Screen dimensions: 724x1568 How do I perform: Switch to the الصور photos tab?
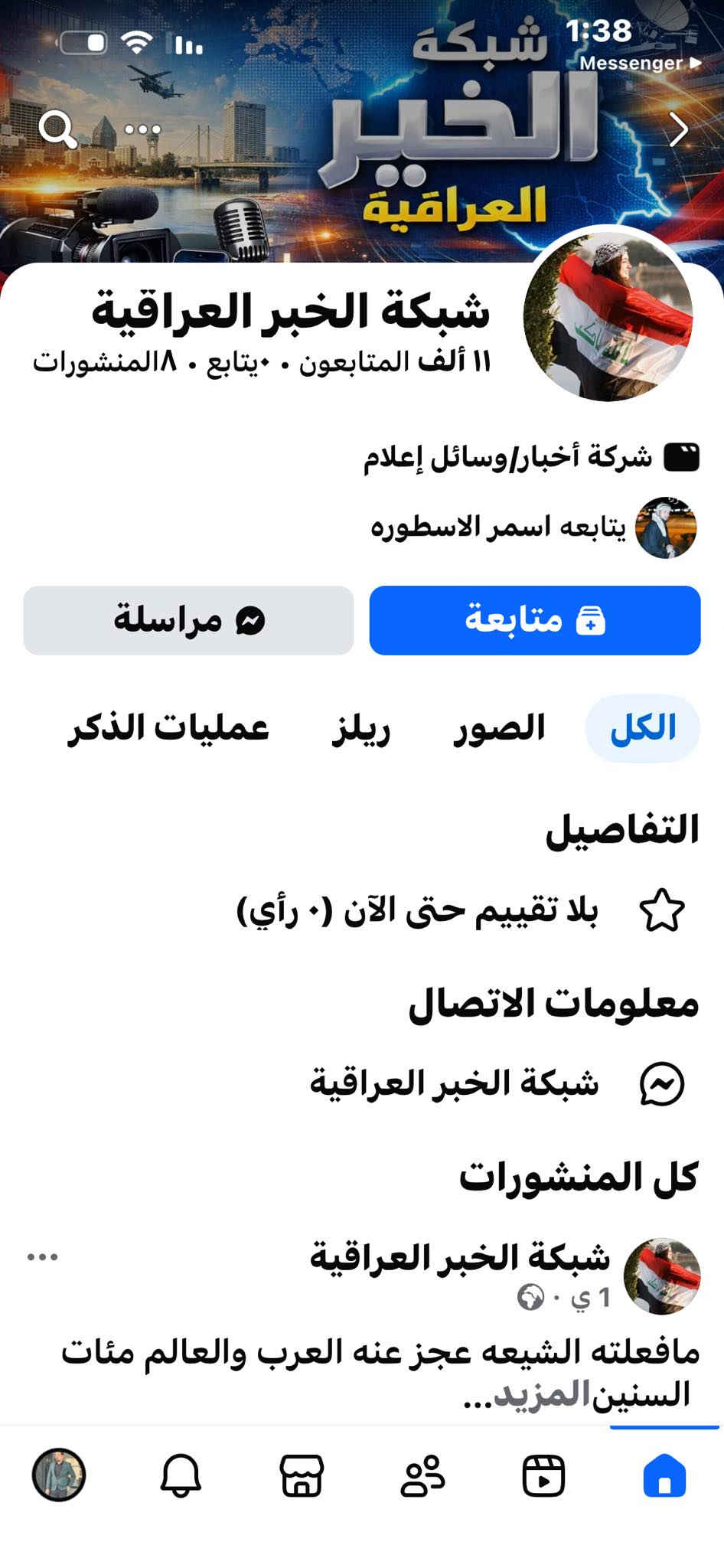[499, 728]
